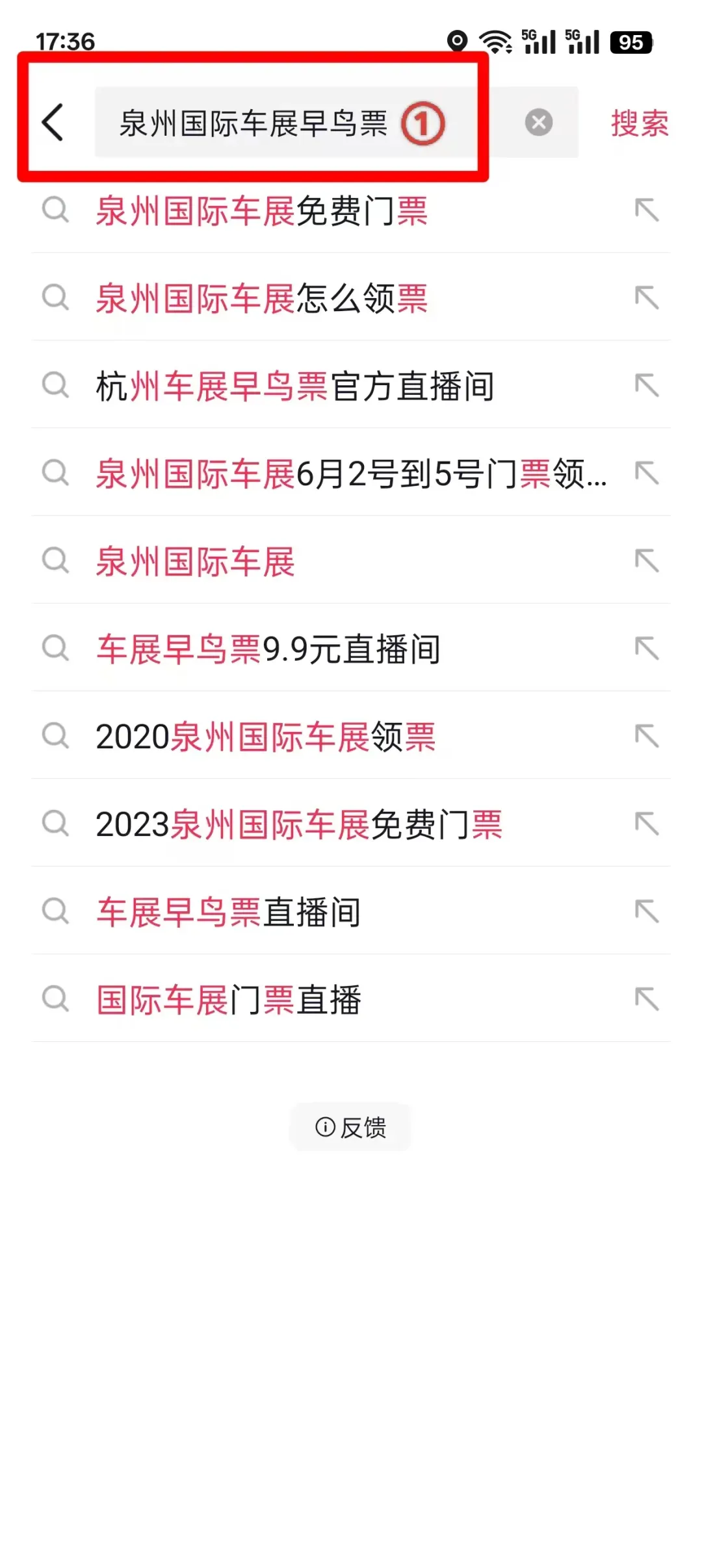This screenshot has height=1568, width=702.
Task: Choose suggestion 杭州车展早鸟票官方直播间
Action: click(x=294, y=386)
